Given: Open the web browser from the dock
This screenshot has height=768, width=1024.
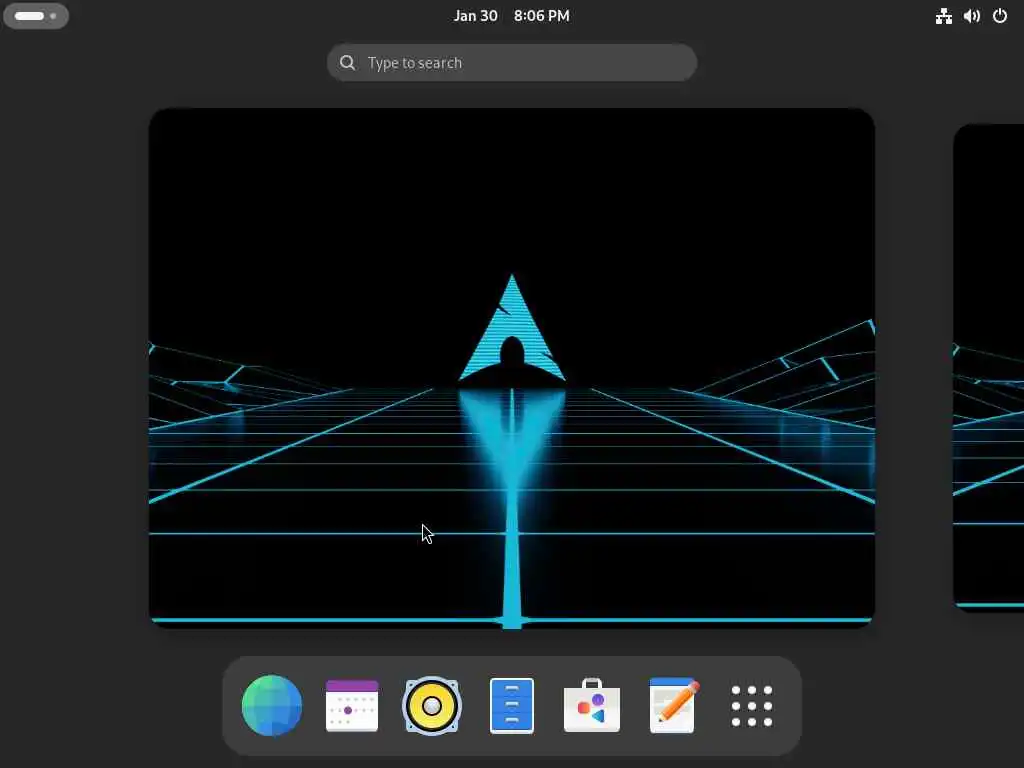Looking at the screenshot, I should pyautogui.click(x=272, y=705).
